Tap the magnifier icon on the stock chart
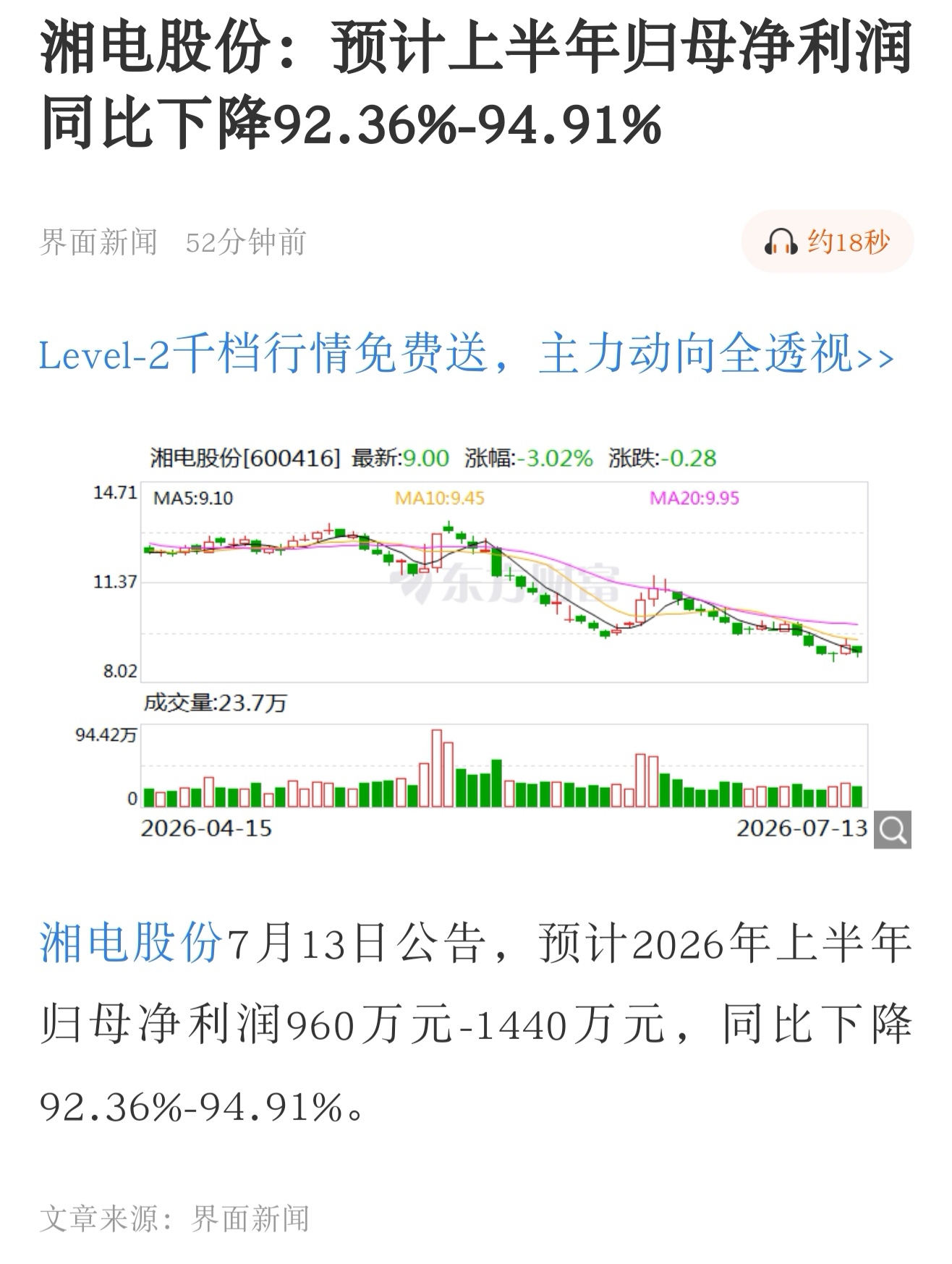 [x=892, y=829]
